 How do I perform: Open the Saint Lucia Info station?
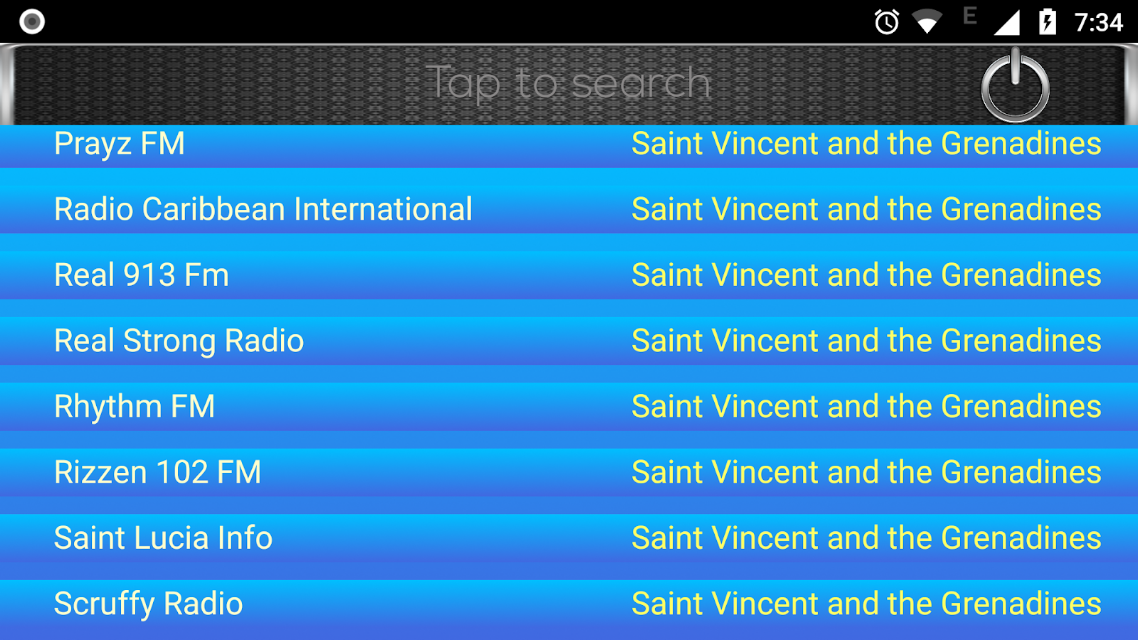point(569,538)
